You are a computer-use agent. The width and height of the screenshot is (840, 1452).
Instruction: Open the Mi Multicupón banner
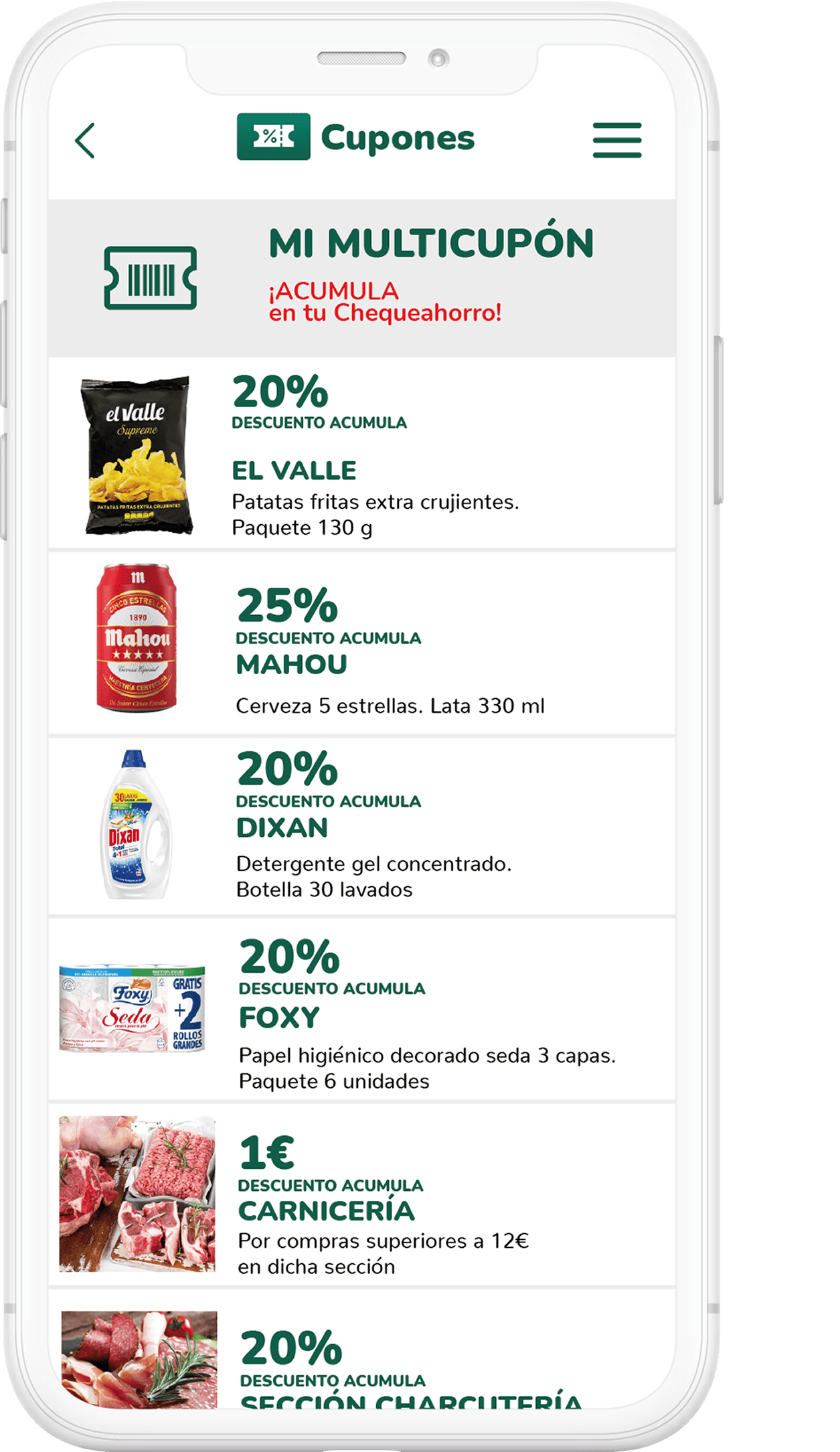361,278
